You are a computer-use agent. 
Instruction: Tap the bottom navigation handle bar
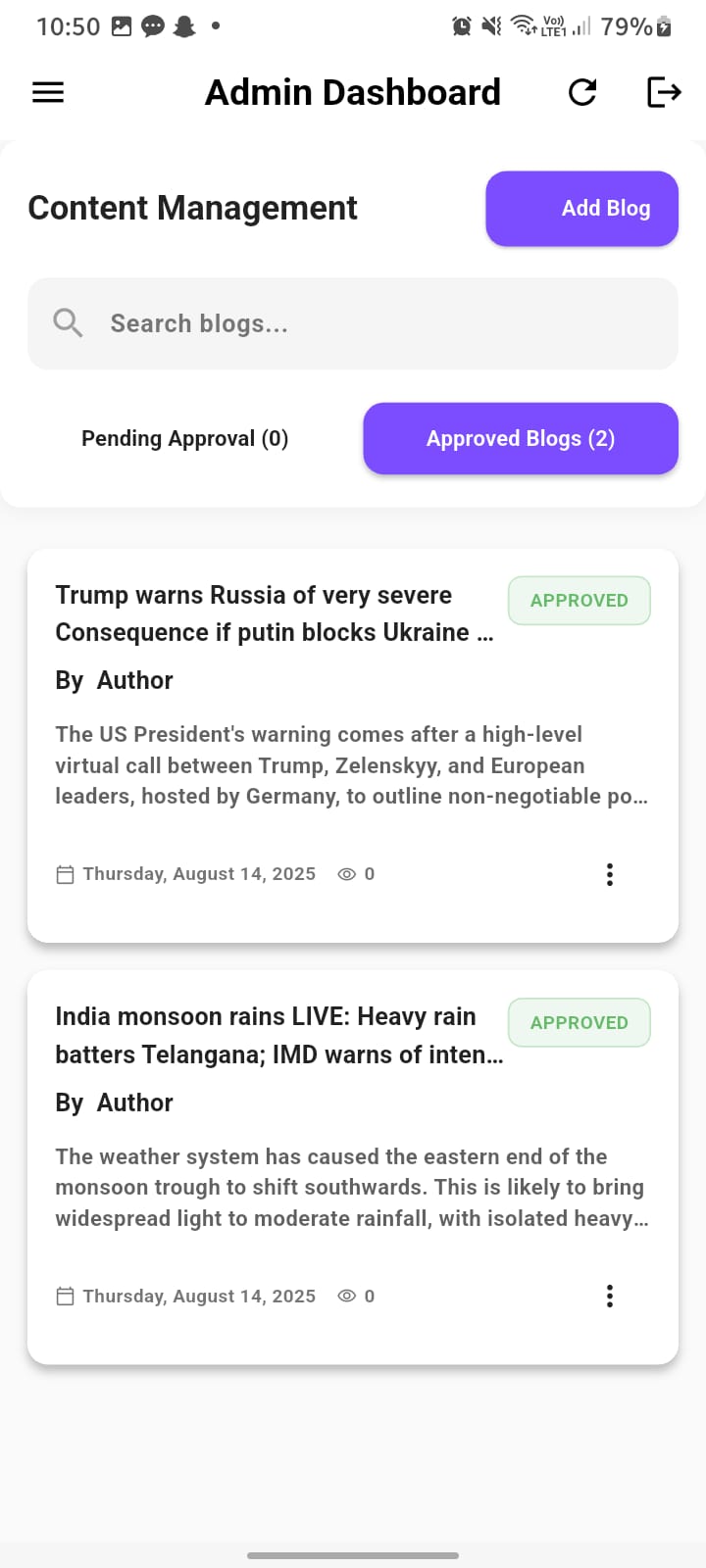point(353,1554)
